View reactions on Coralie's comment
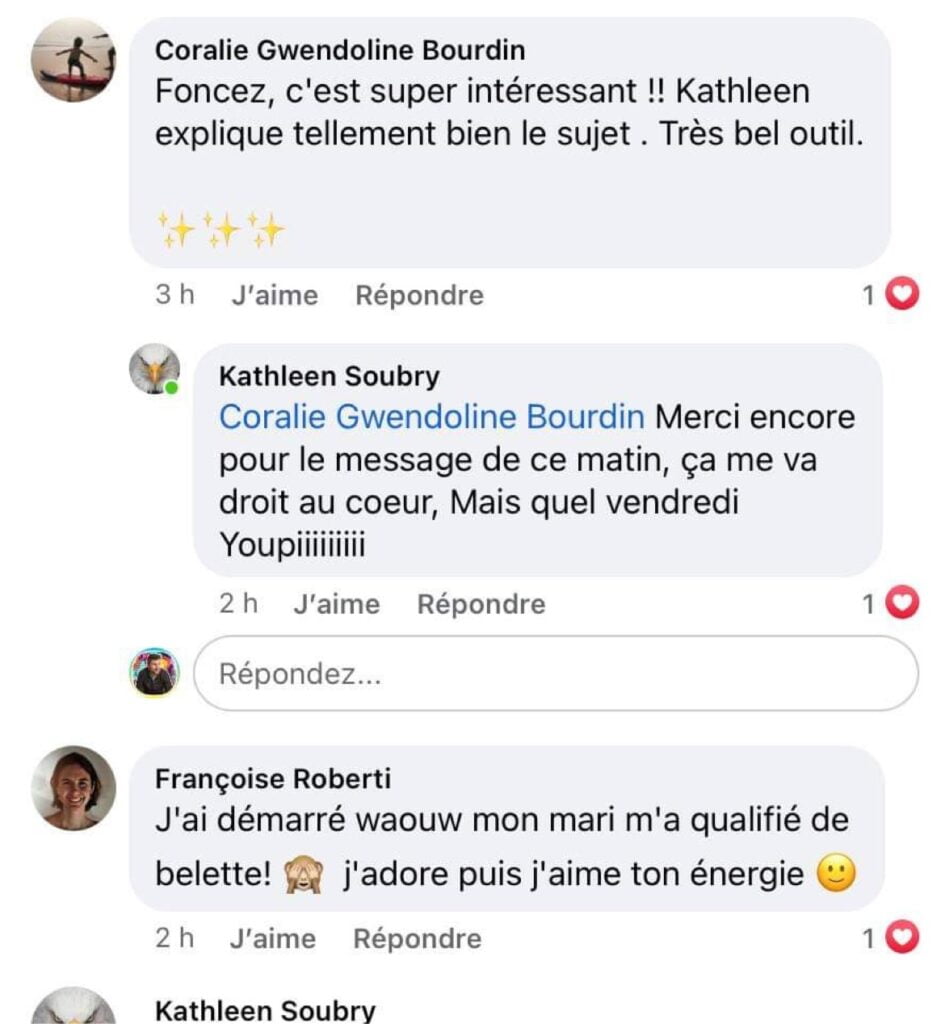This screenshot has width=945, height=1024. (x=892, y=296)
